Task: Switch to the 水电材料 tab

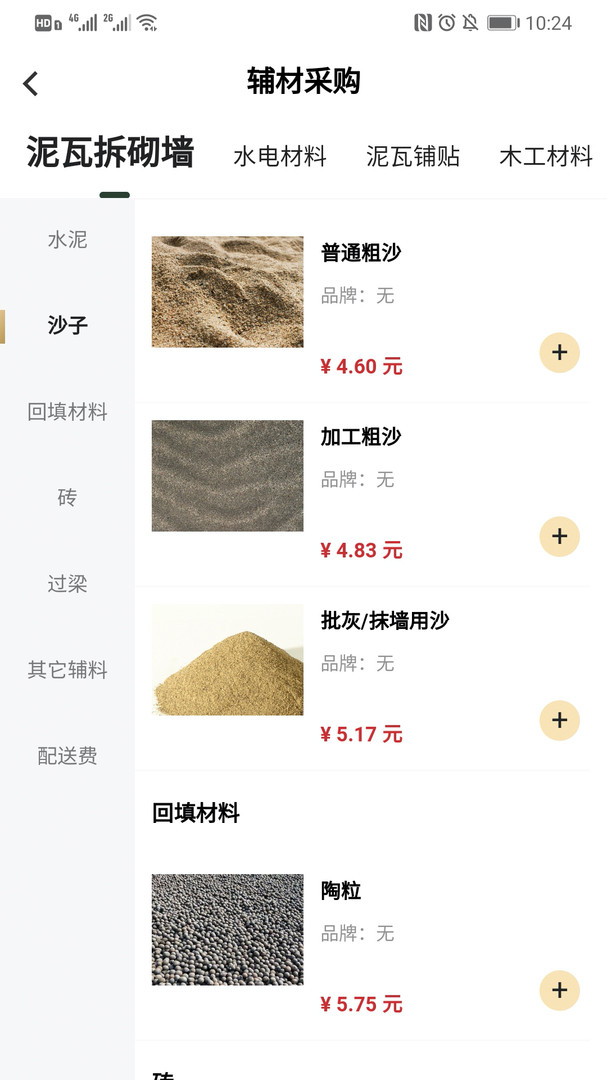Action: [x=280, y=156]
